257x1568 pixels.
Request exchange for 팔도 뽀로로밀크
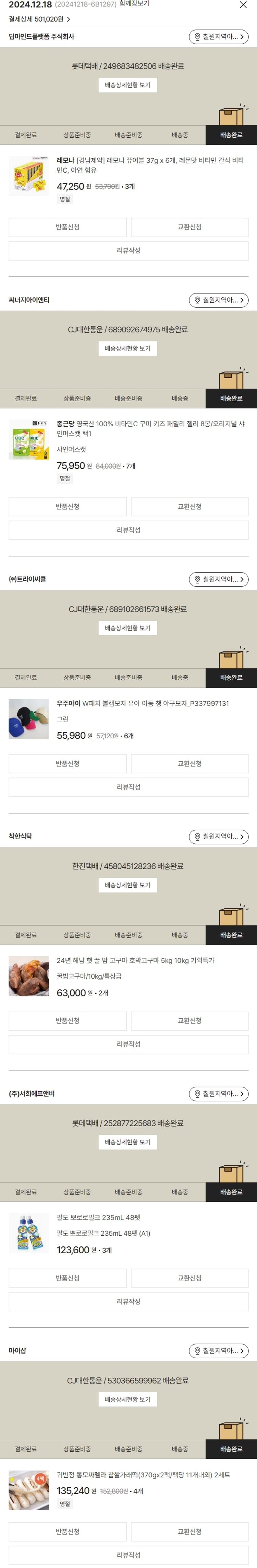[x=189, y=1278]
